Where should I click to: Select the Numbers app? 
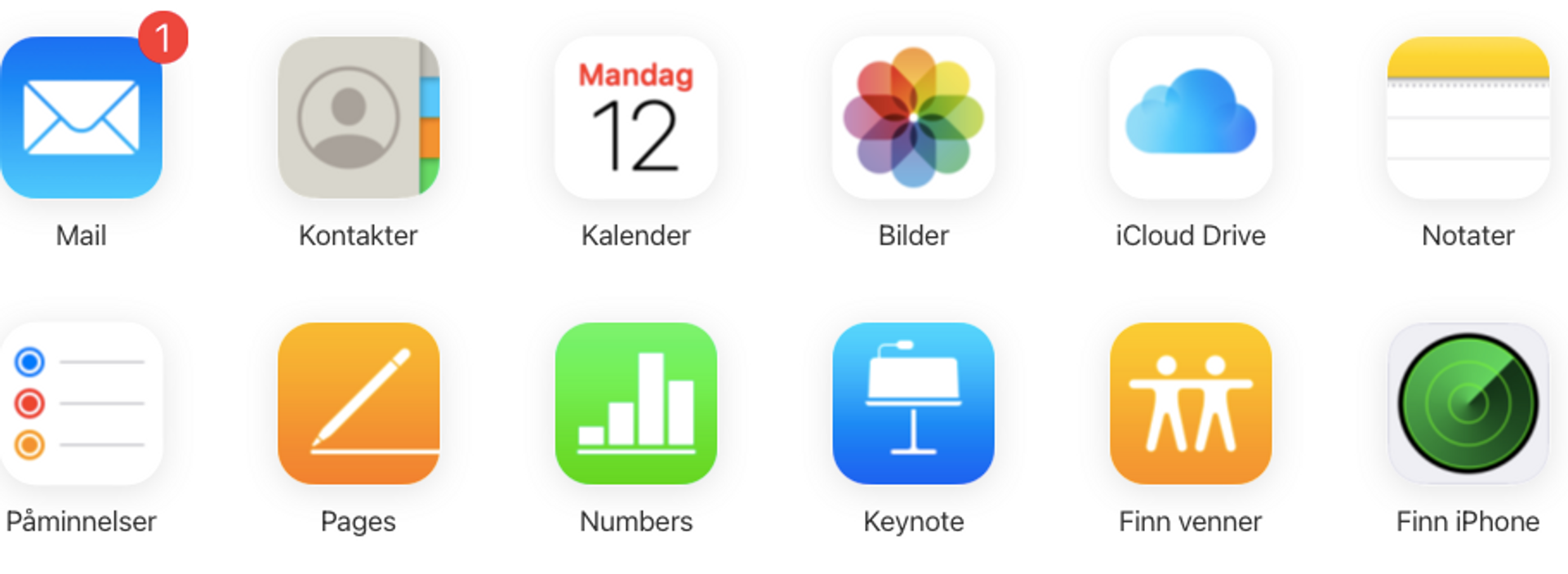click(635, 403)
